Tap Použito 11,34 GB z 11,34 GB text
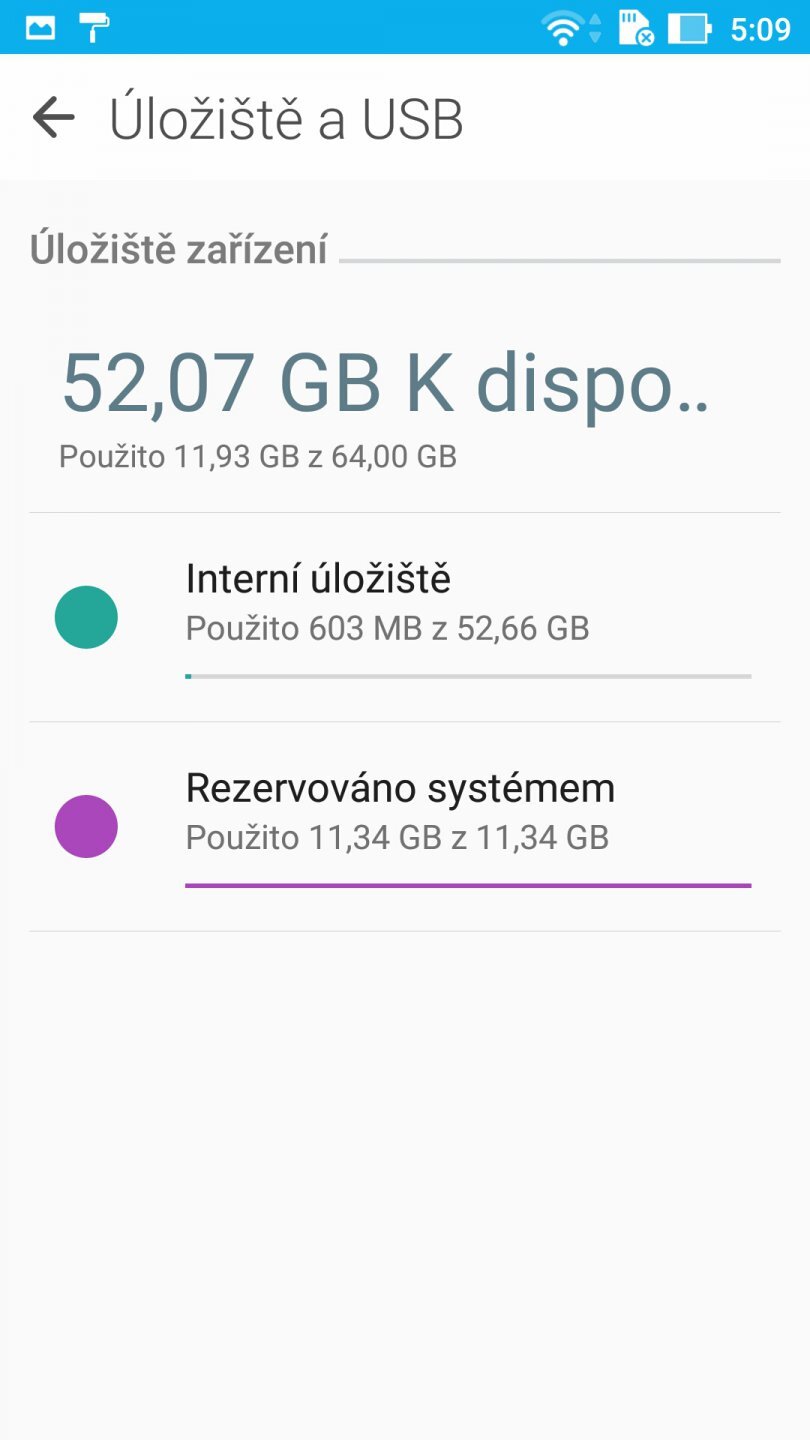 click(x=396, y=837)
